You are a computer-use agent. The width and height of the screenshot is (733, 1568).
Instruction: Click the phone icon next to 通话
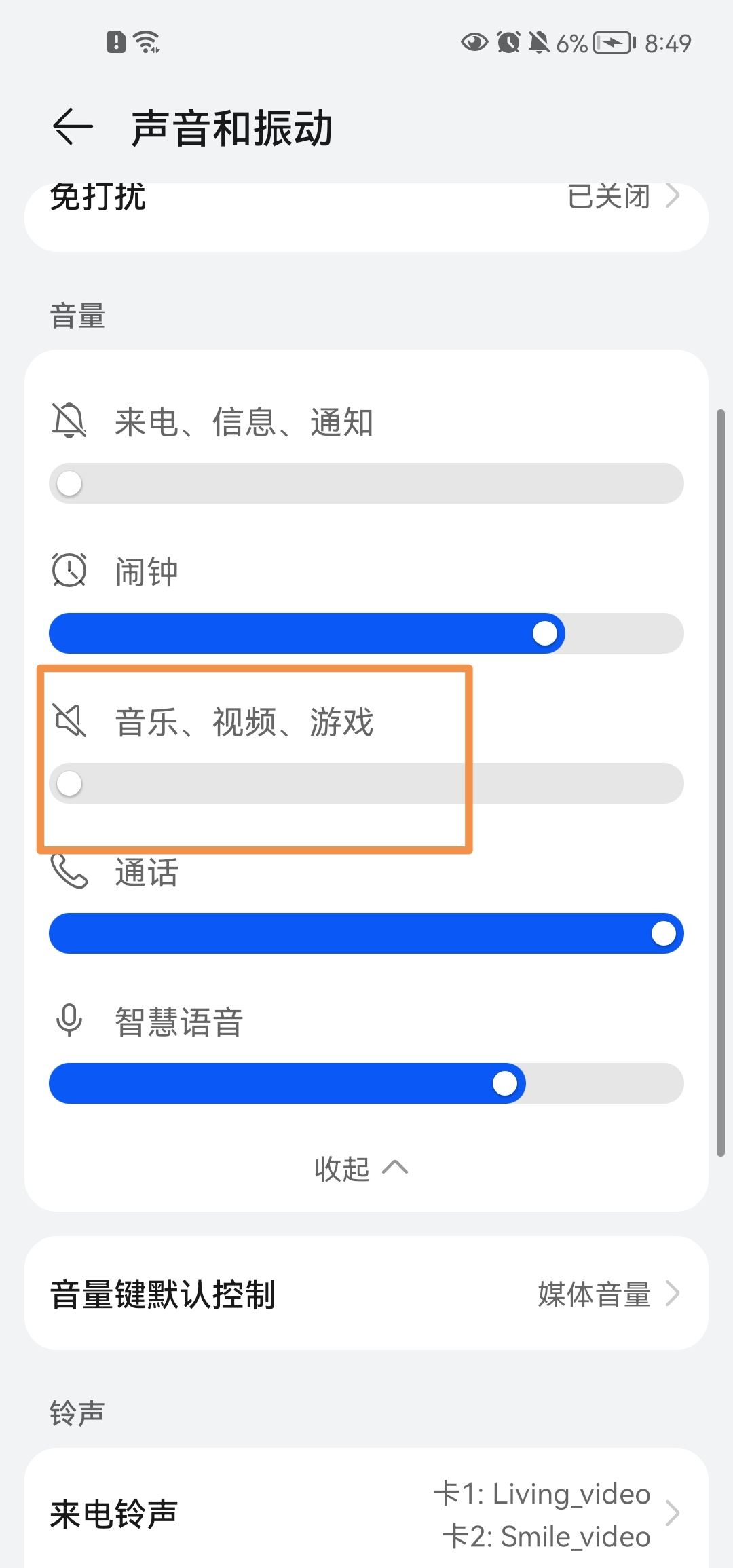point(69,872)
